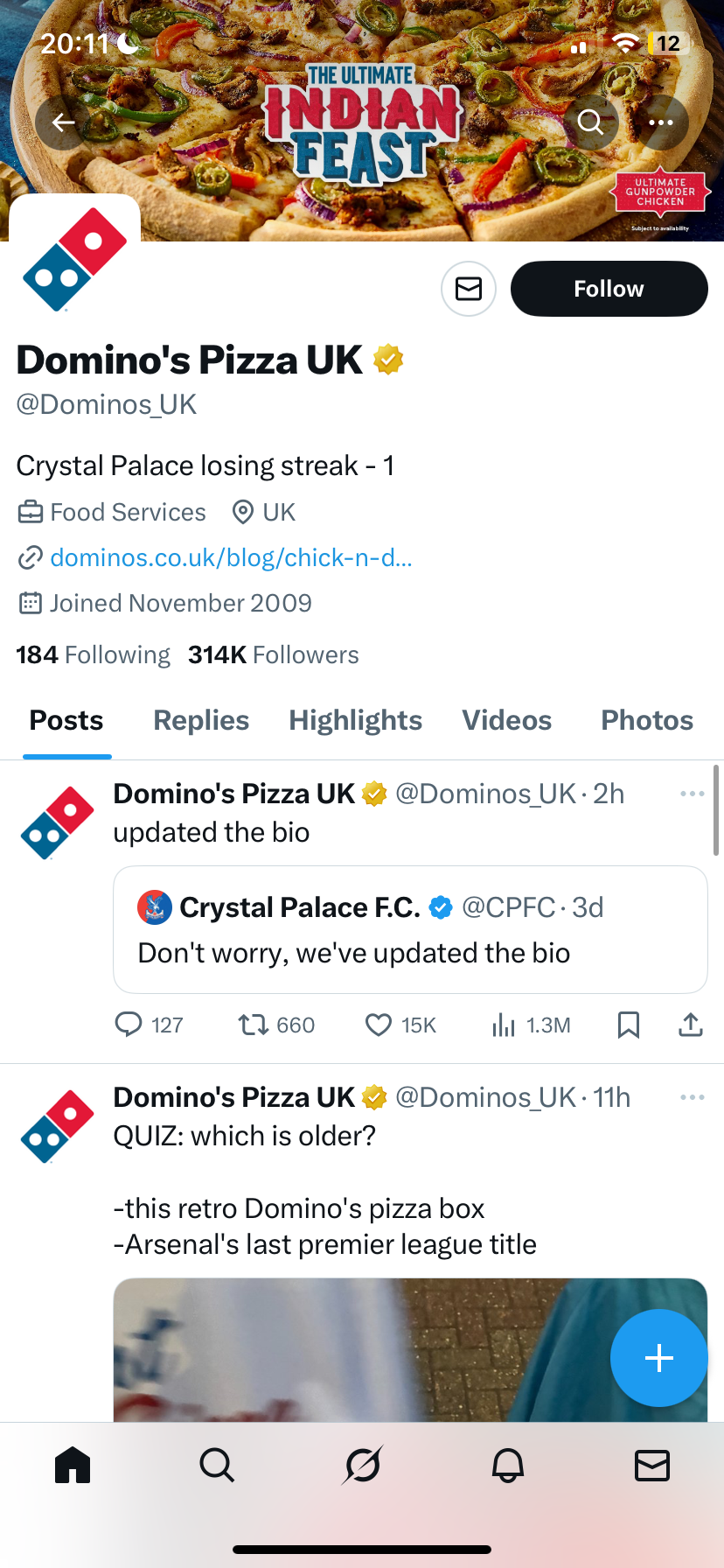Bookmark the "updated the bio" post
Viewport: 724px width, 1568px height.
628,1025
